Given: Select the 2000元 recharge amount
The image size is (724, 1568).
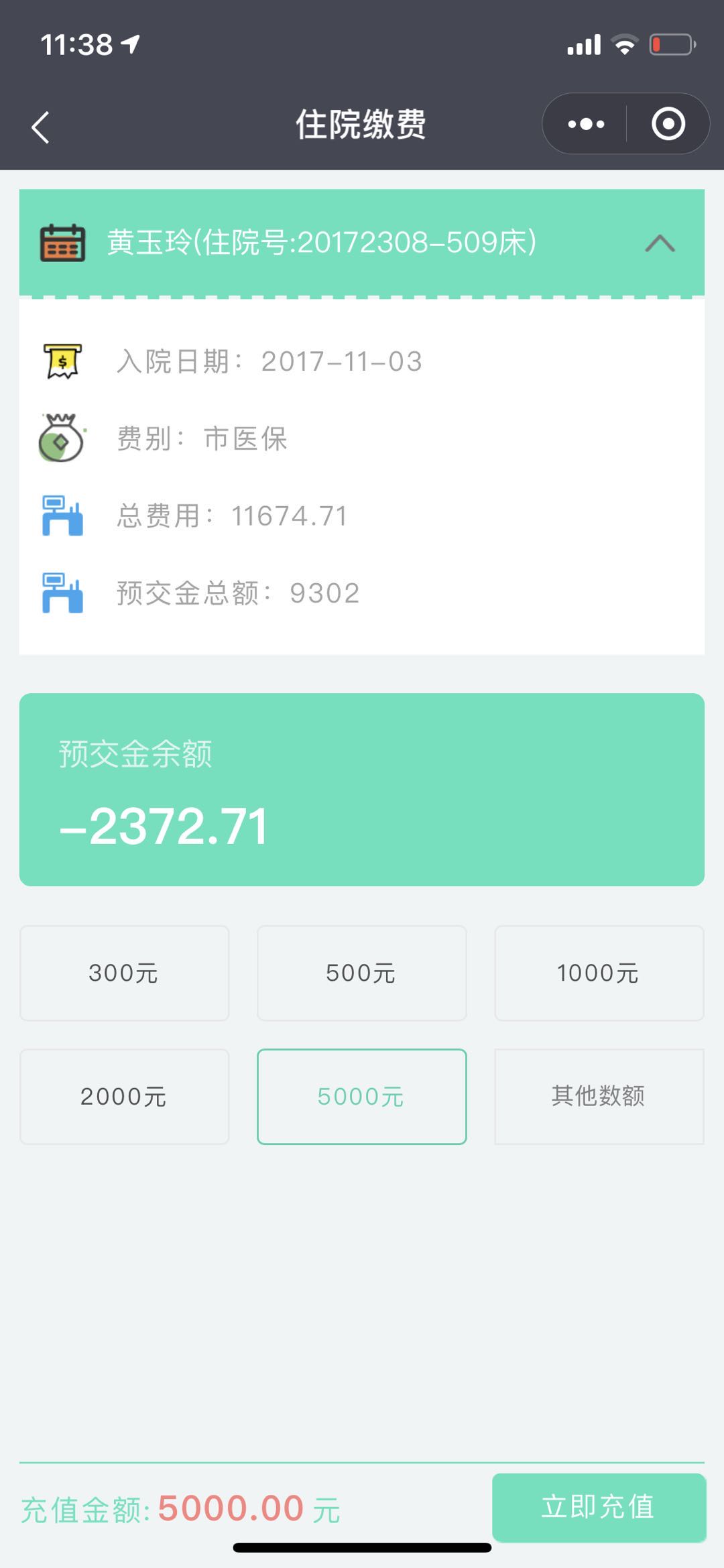Looking at the screenshot, I should point(124,1097).
